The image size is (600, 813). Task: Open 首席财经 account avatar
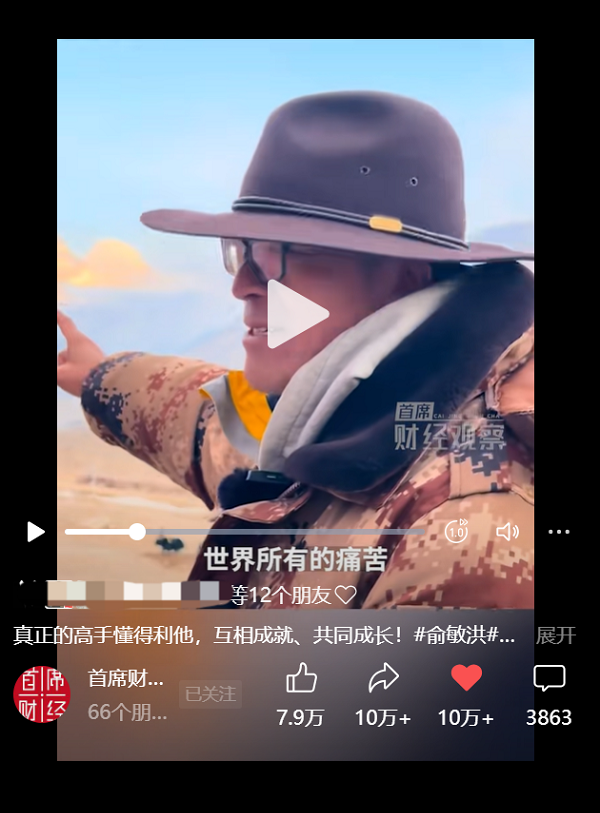pyautogui.click(x=42, y=694)
